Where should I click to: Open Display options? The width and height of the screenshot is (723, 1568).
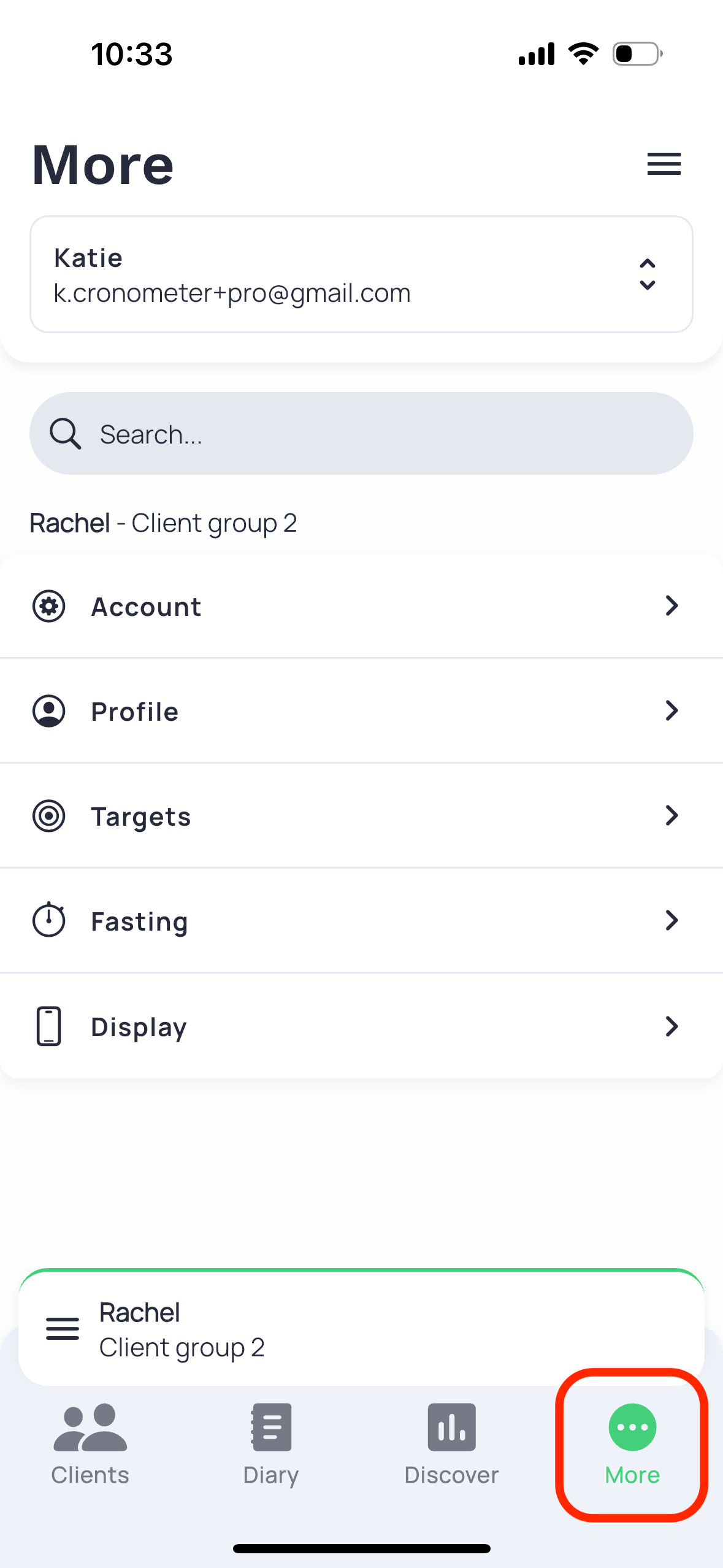[x=361, y=1026]
